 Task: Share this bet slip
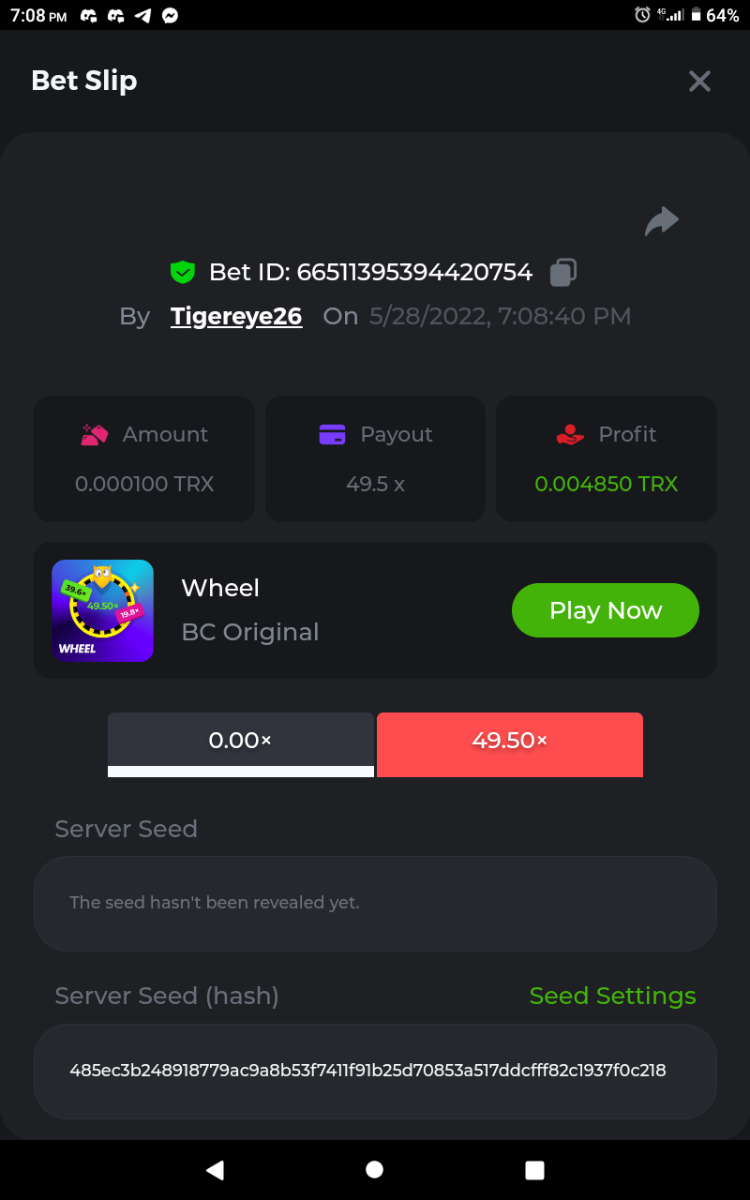click(661, 221)
